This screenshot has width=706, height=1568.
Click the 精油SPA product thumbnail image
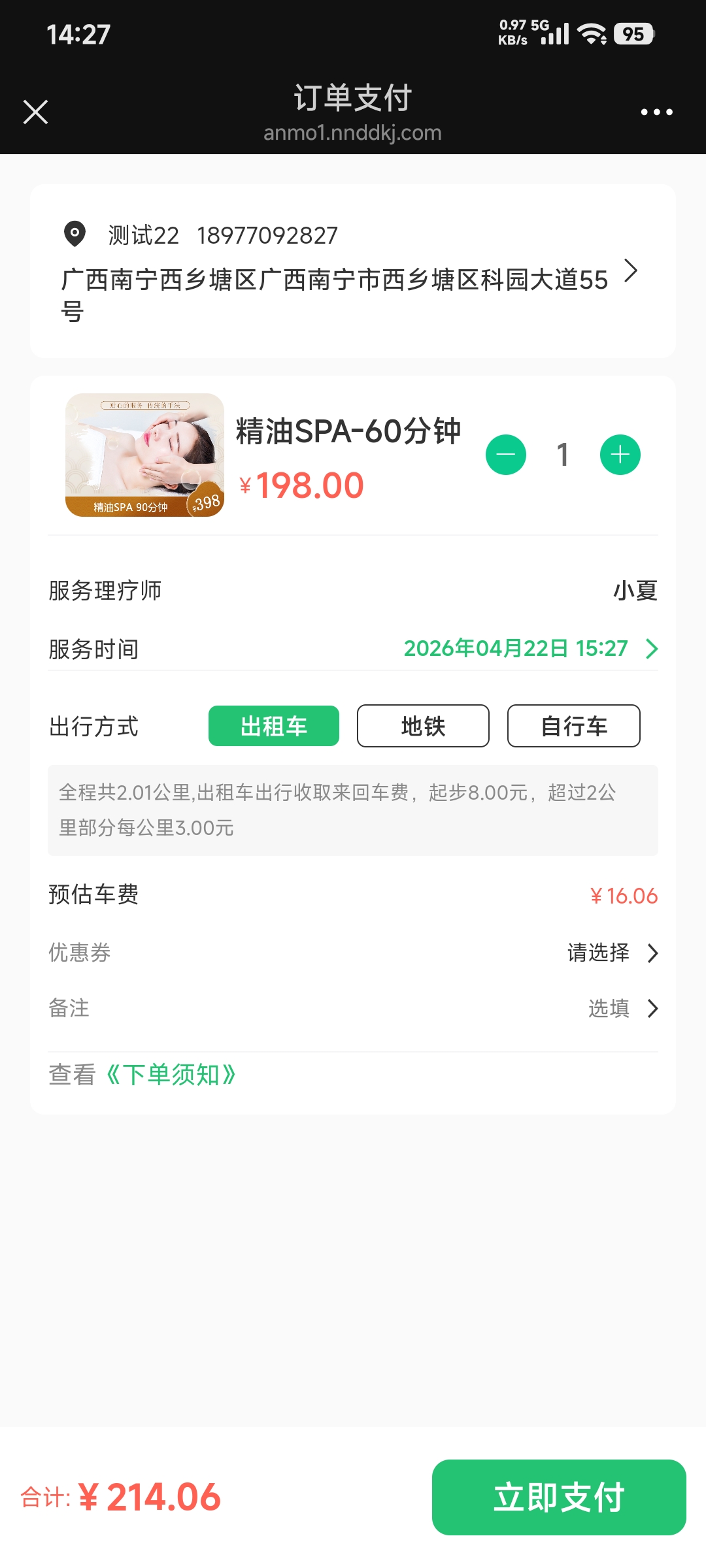coord(144,455)
